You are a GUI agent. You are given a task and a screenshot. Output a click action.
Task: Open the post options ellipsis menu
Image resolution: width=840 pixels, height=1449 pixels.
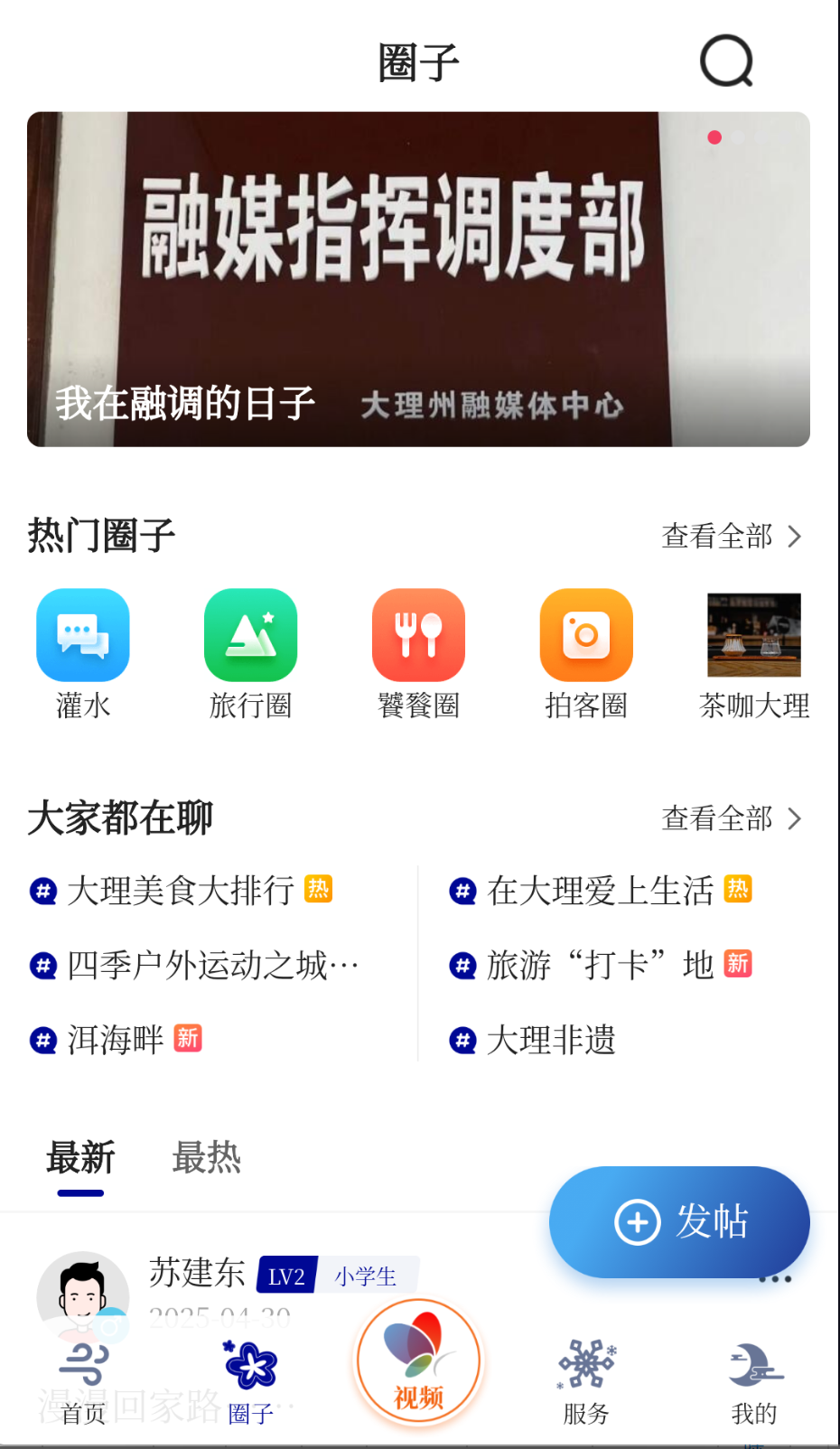pos(774,1277)
